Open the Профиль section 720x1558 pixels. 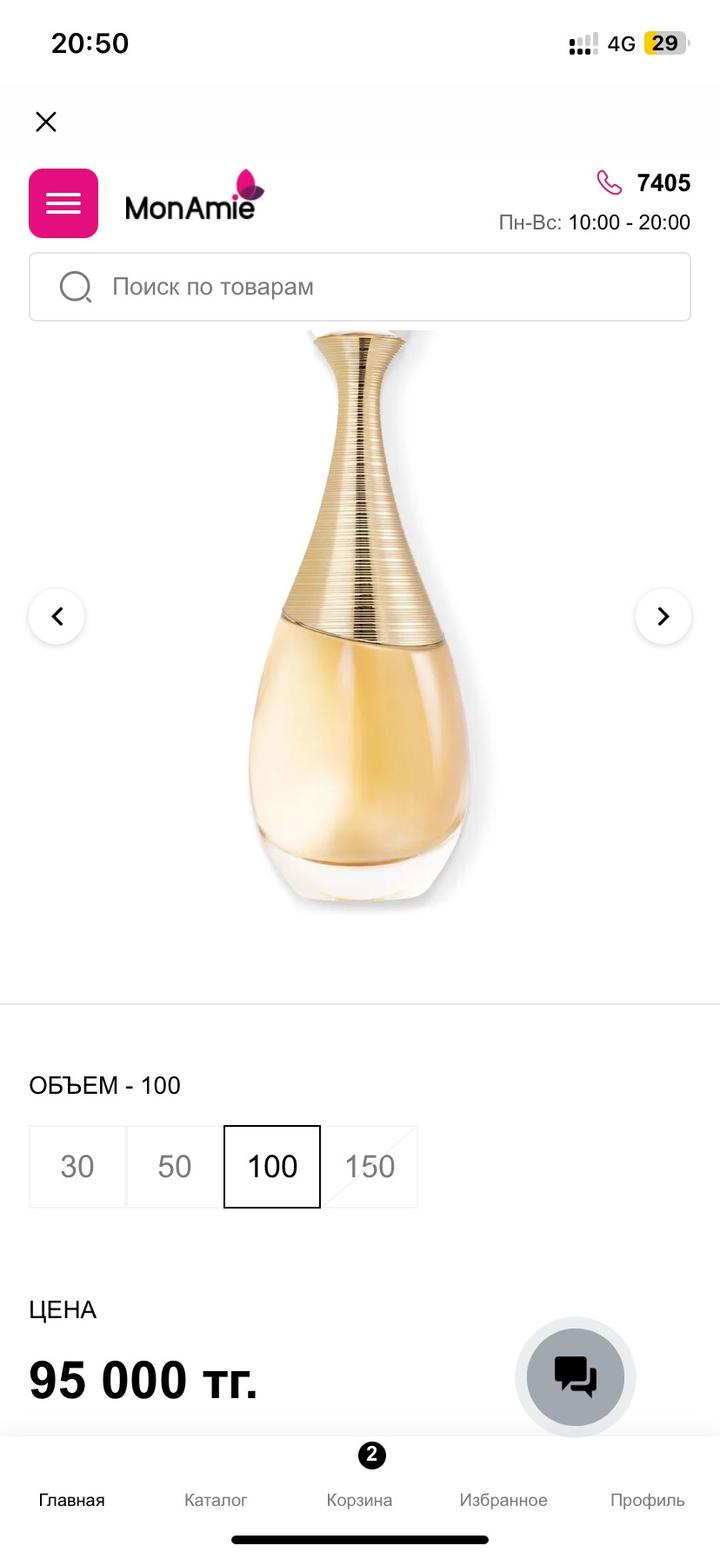(647, 1500)
